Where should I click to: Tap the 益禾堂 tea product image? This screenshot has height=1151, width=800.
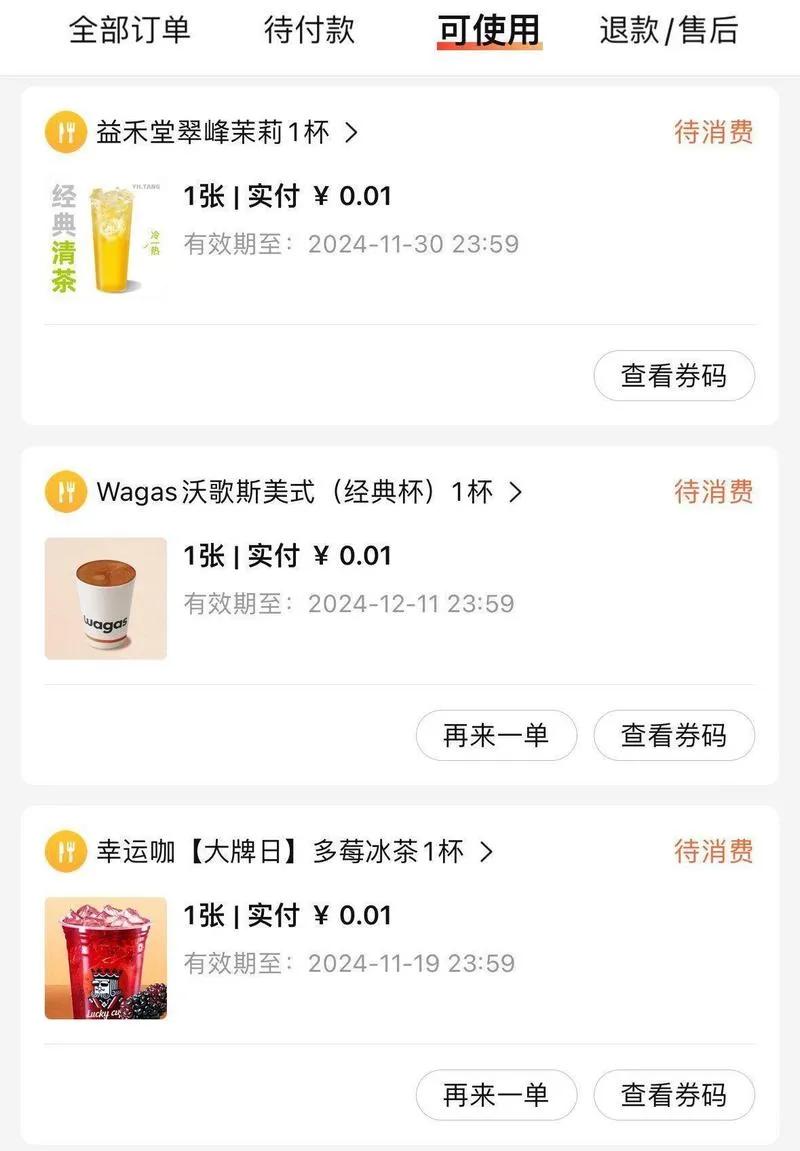click(106, 239)
